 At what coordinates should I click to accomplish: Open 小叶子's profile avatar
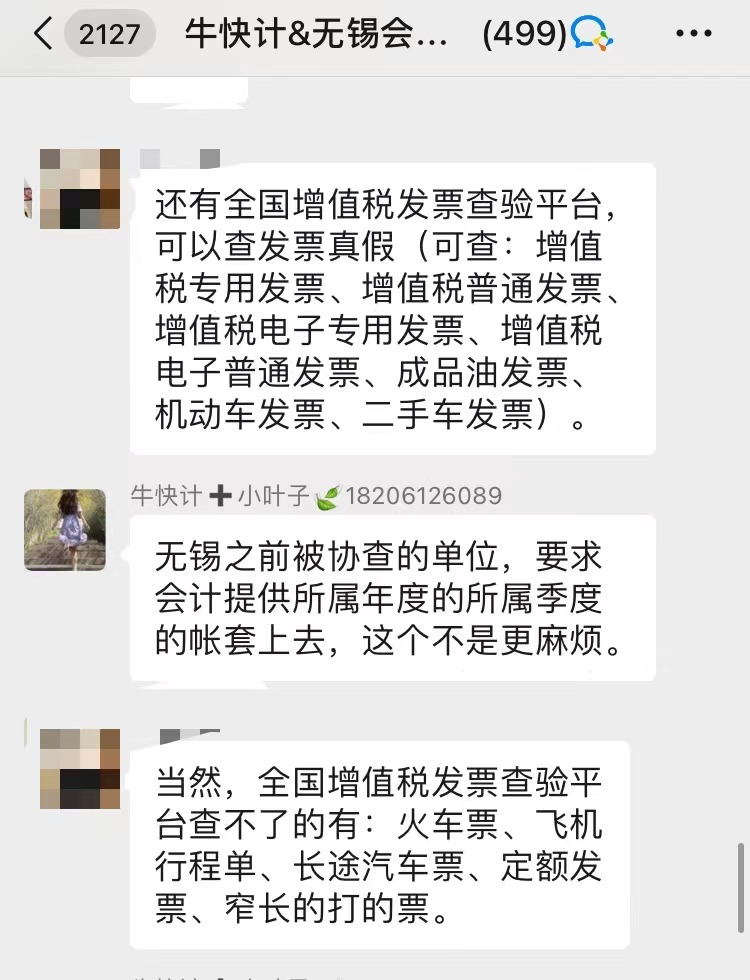tap(65, 530)
